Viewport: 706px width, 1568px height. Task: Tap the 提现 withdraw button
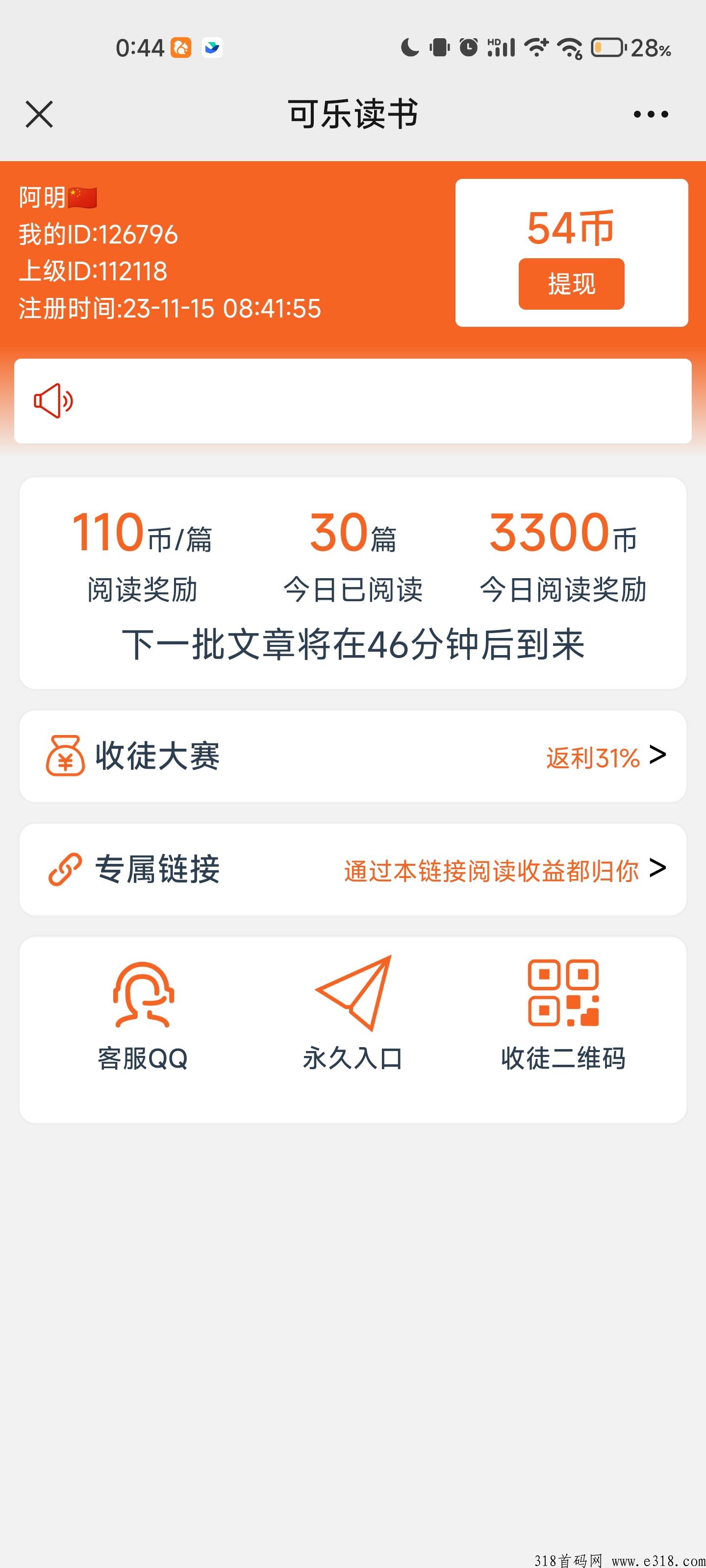571,284
